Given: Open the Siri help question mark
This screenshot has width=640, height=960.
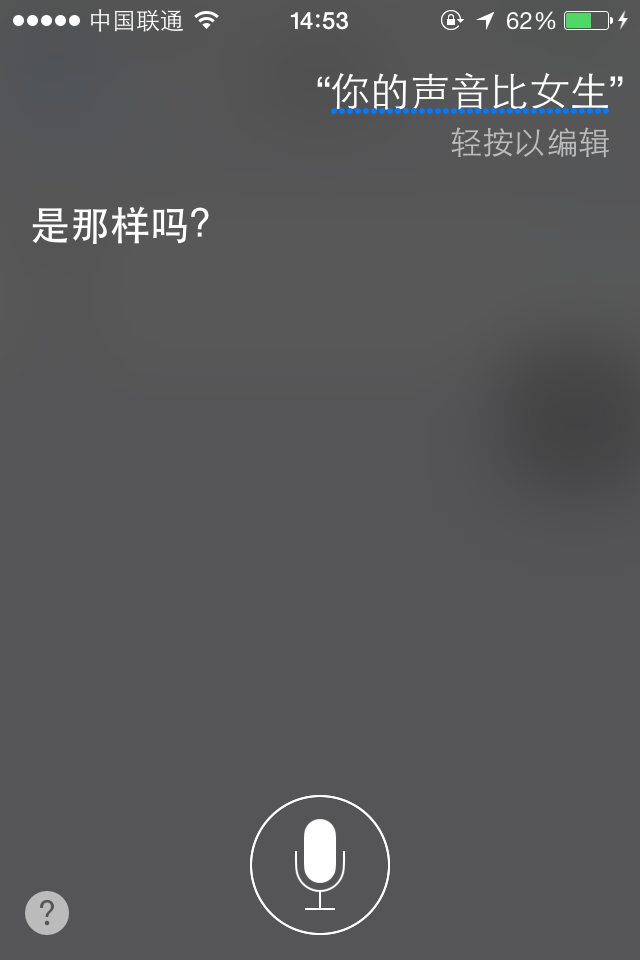Looking at the screenshot, I should tap(47, 913).
